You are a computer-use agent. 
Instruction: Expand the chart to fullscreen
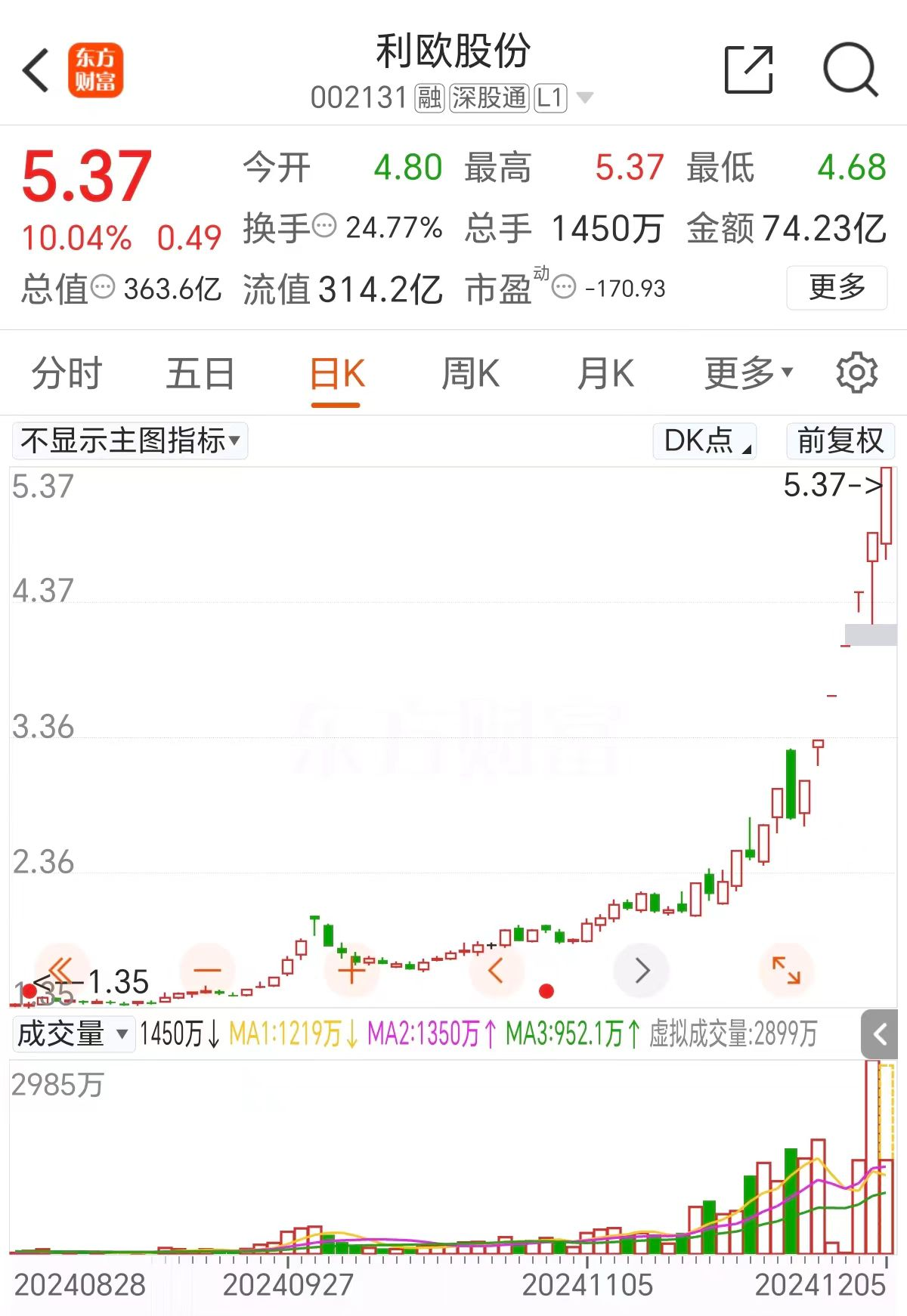point(786,970)
